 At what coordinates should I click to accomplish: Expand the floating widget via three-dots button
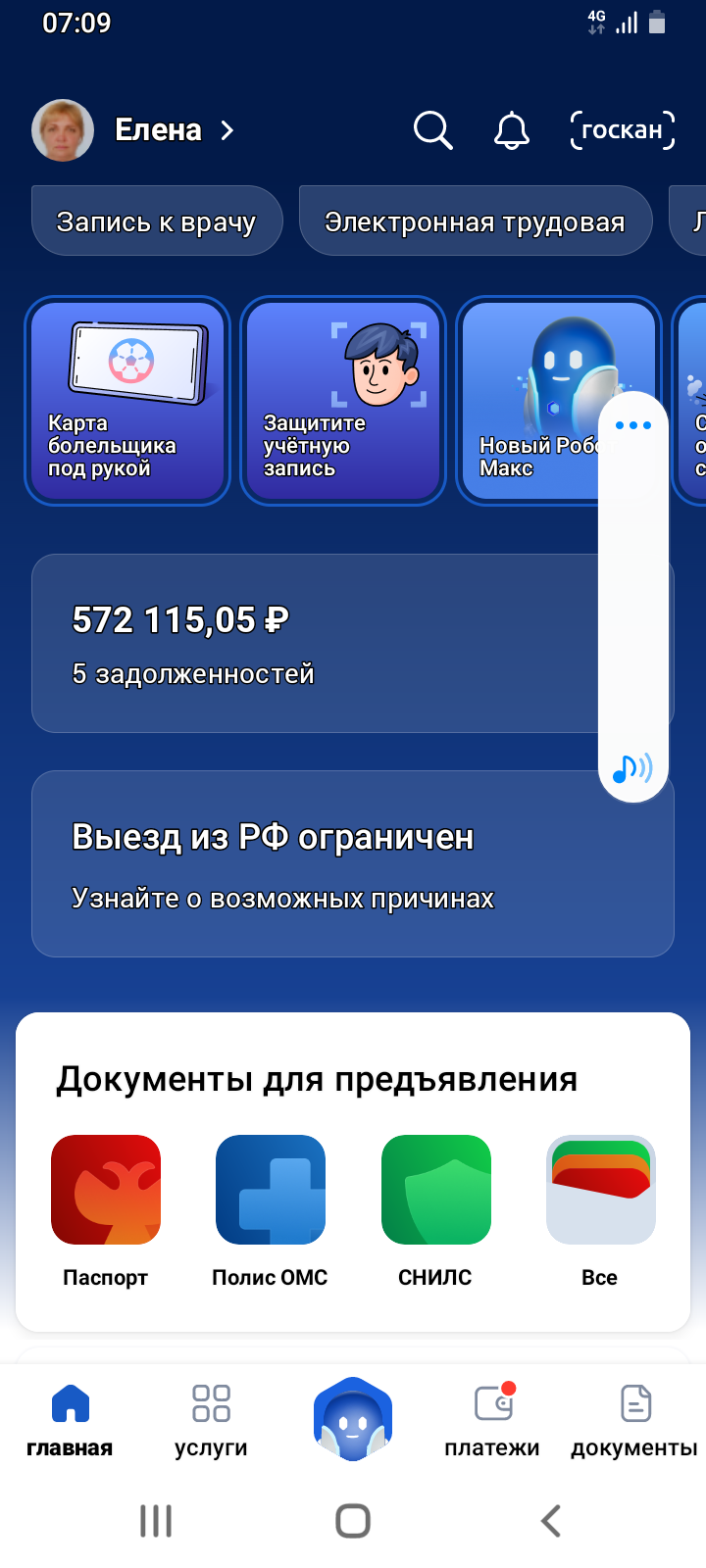point(632,424)
